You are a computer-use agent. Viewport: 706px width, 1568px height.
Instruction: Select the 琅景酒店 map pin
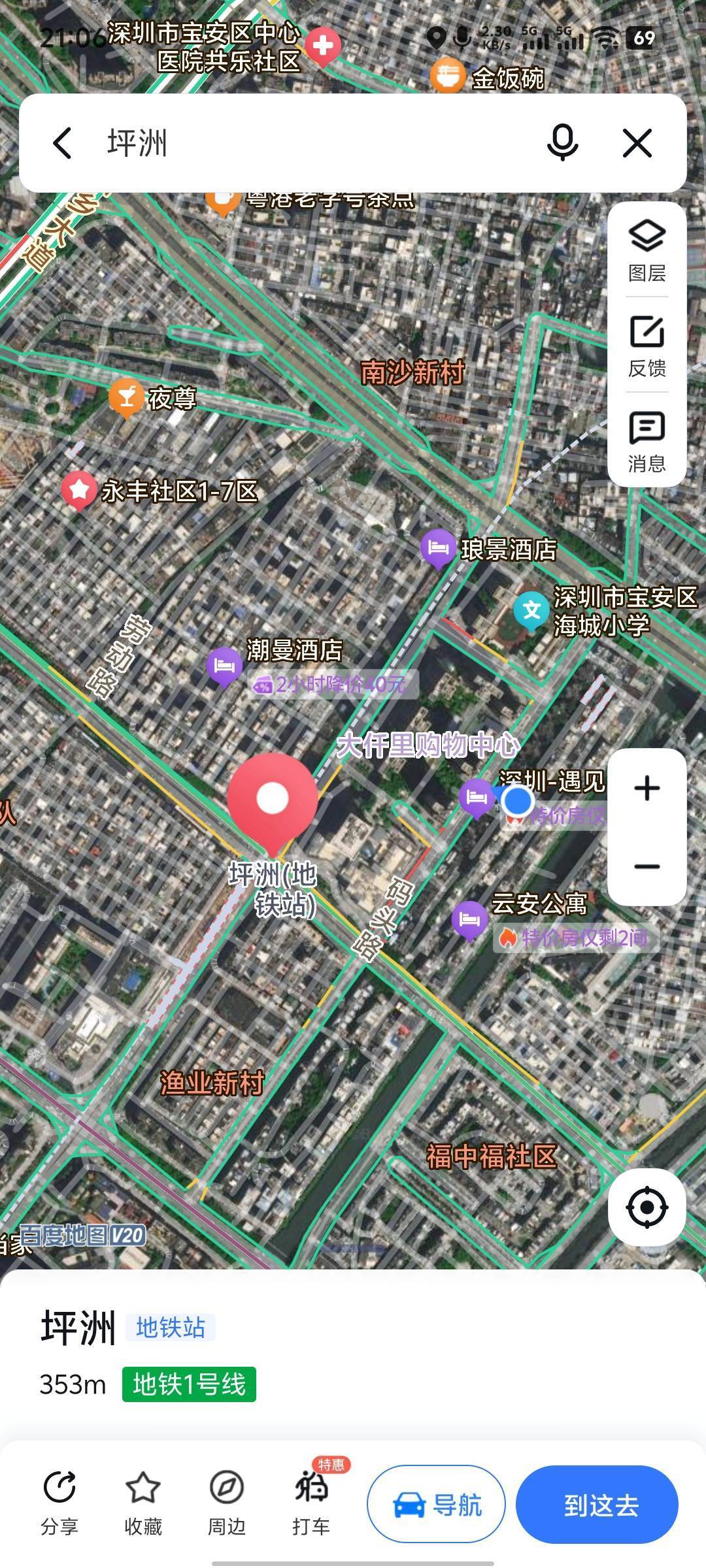[438, 549]
